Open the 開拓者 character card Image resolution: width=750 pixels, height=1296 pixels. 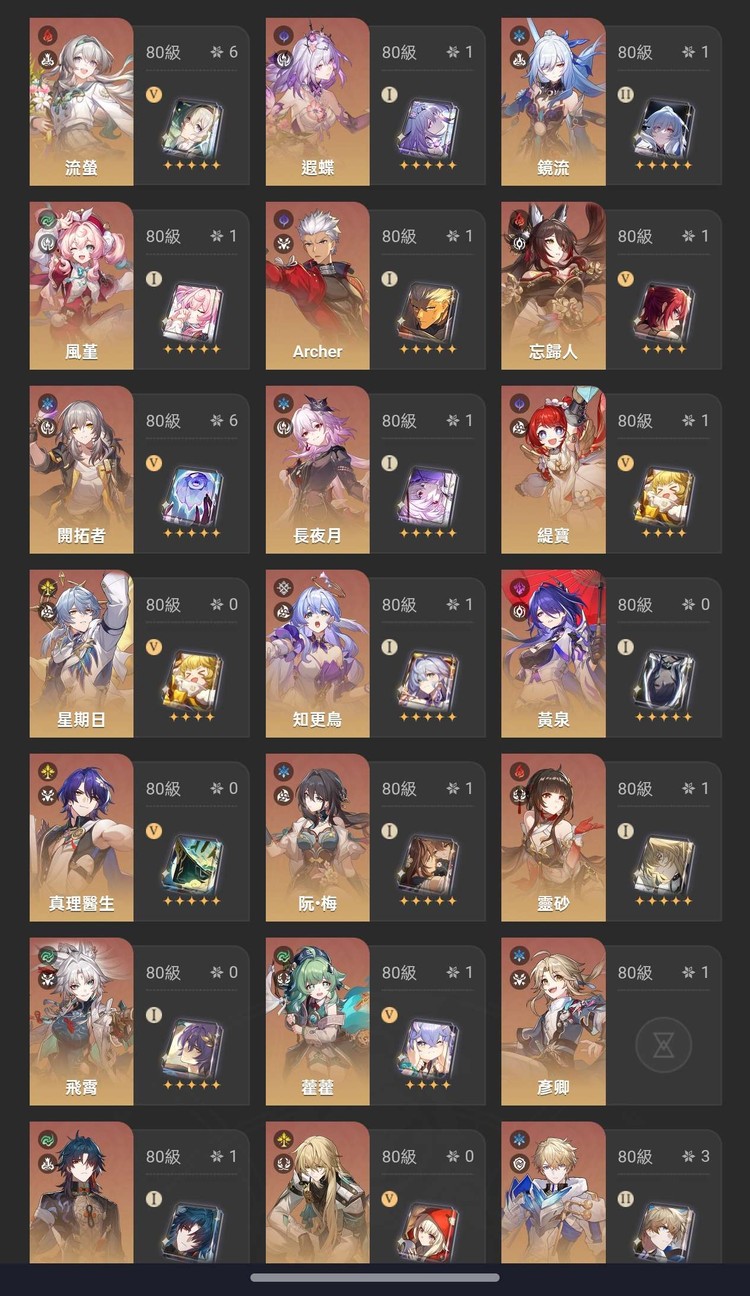(82, 469)
